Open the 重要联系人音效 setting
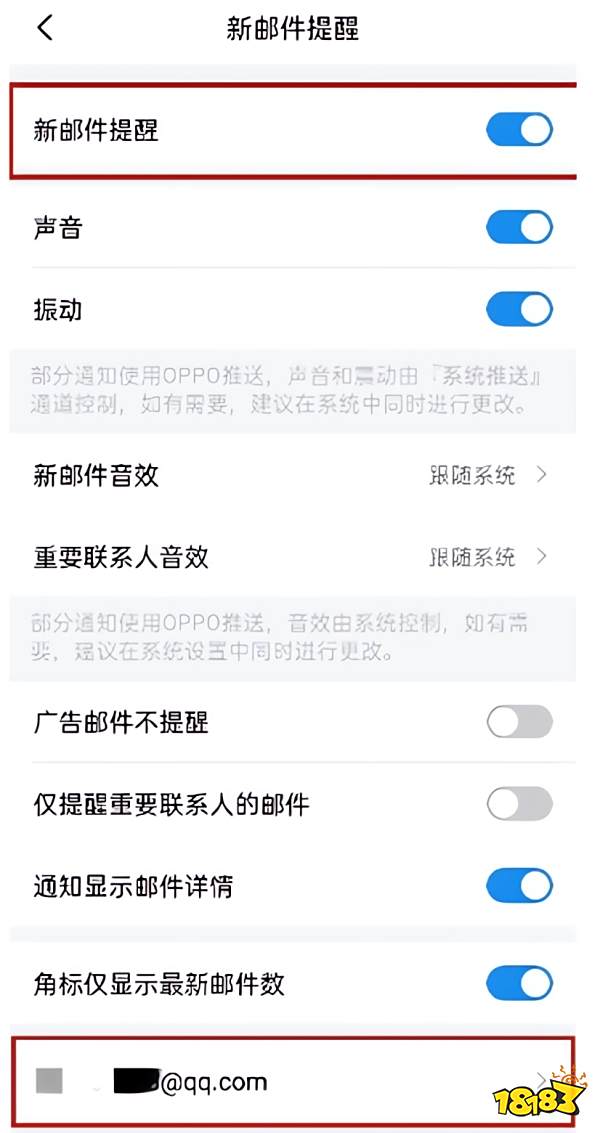Viewport: 600px width, 1133px height. [293, 557]
